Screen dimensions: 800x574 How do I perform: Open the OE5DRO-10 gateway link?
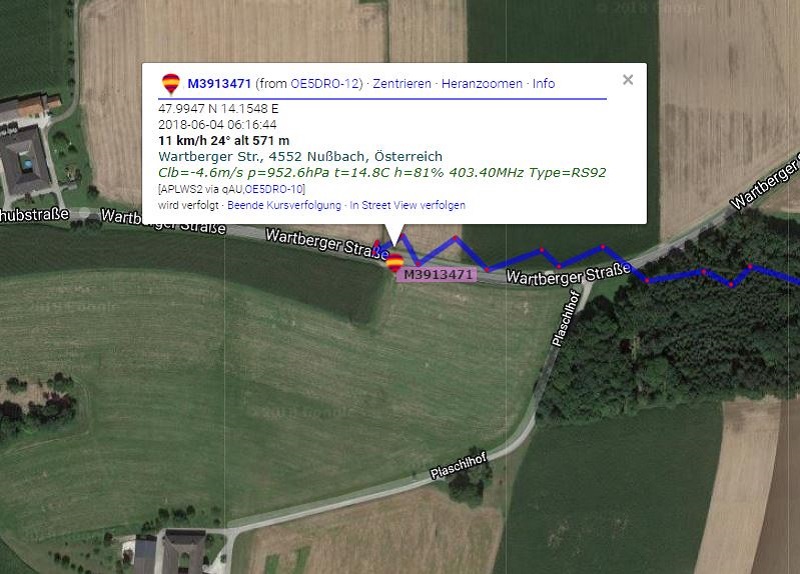(x=275, y=189)
